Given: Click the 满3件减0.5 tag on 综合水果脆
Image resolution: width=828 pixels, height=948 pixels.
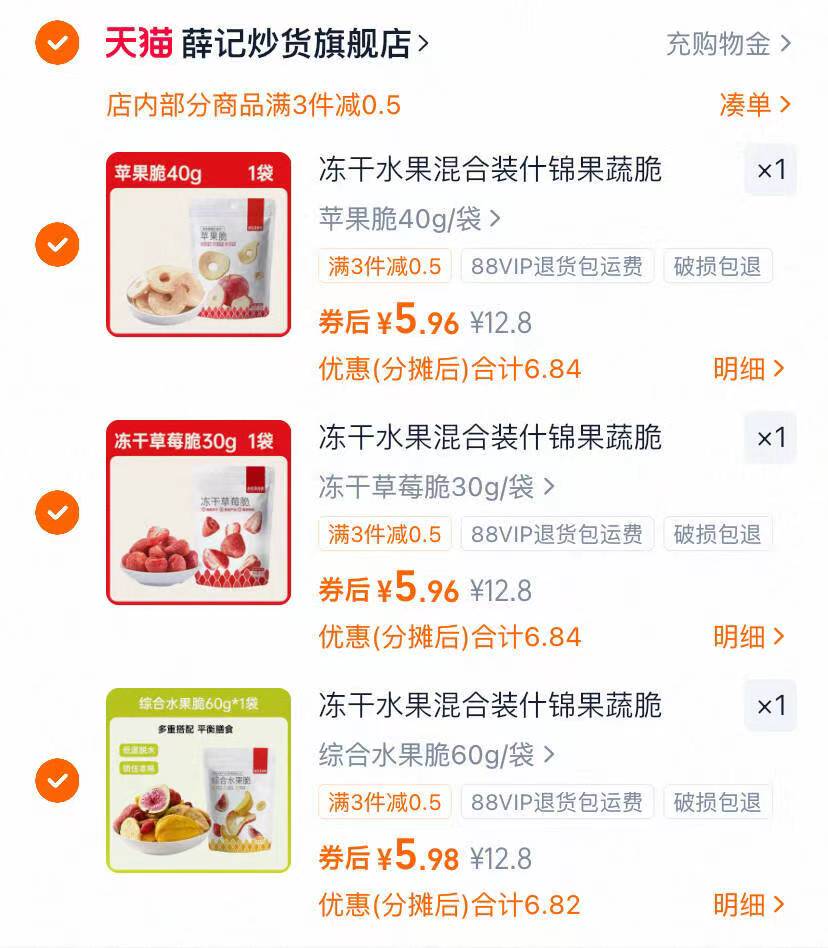Looking at the screenshot, I should click(x=385, y=801).
